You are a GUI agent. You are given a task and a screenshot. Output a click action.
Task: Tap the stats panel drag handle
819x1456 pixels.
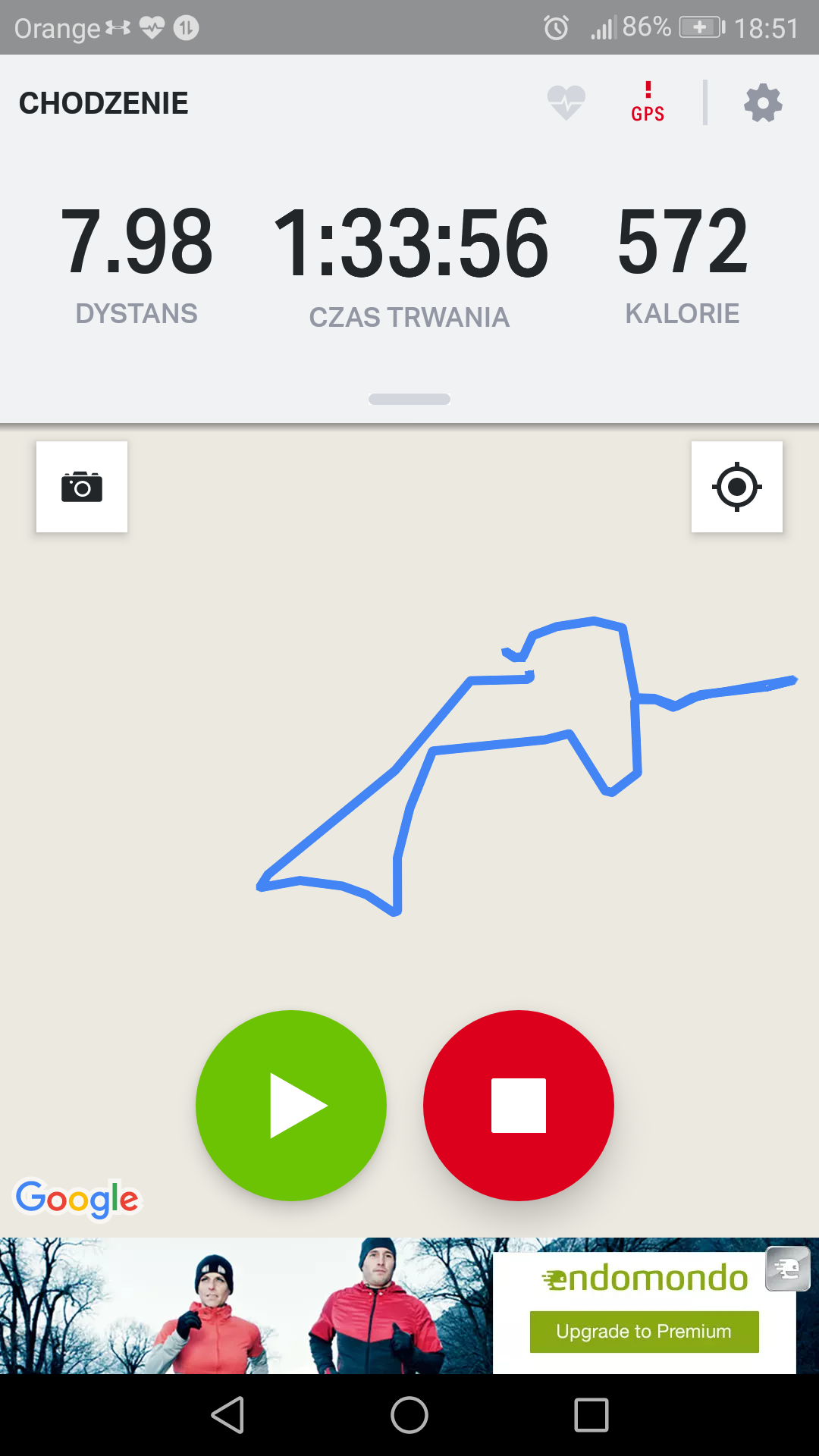(x=409, y=400)
